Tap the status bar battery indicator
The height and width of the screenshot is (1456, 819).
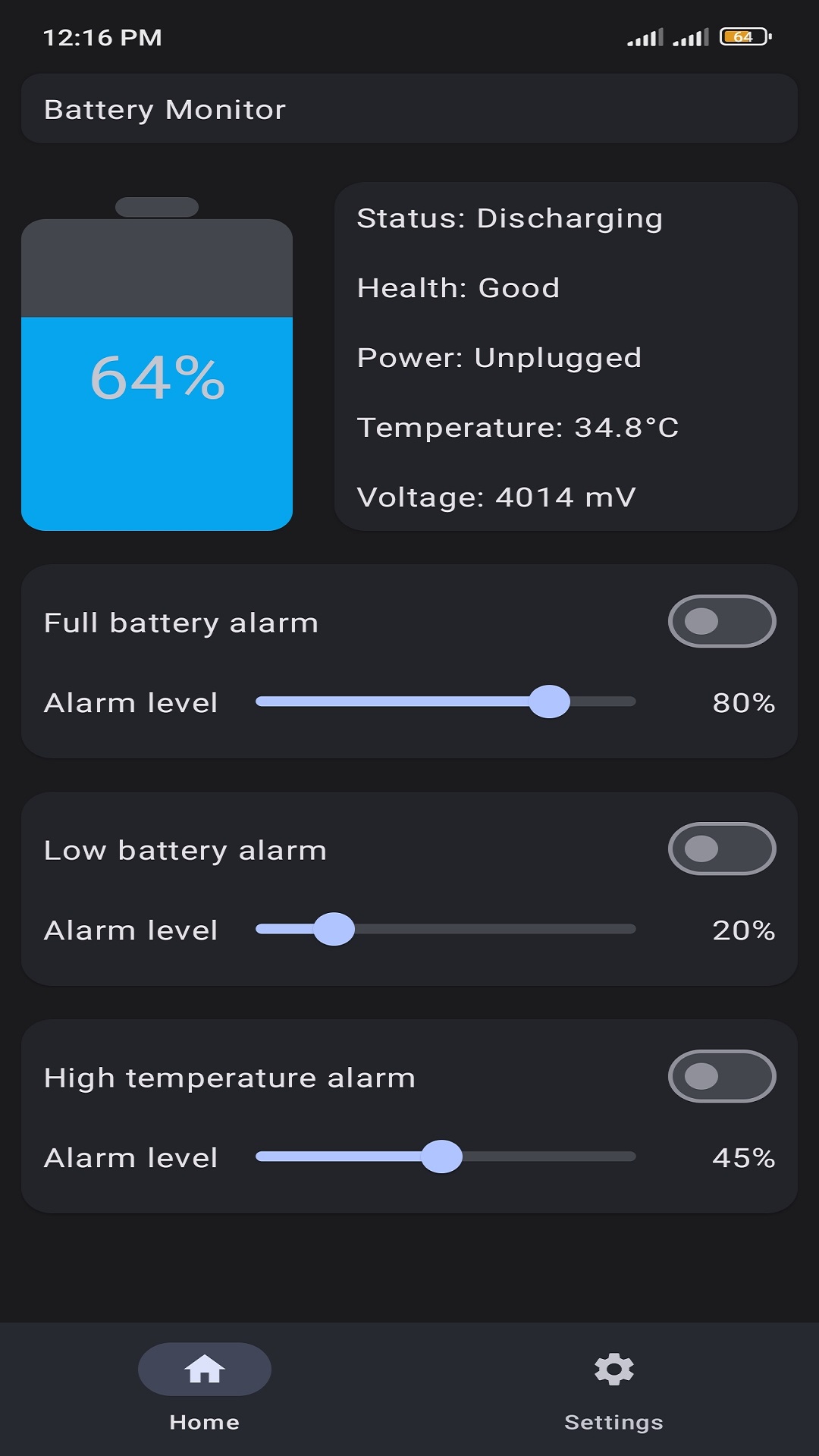click(743, 35)
